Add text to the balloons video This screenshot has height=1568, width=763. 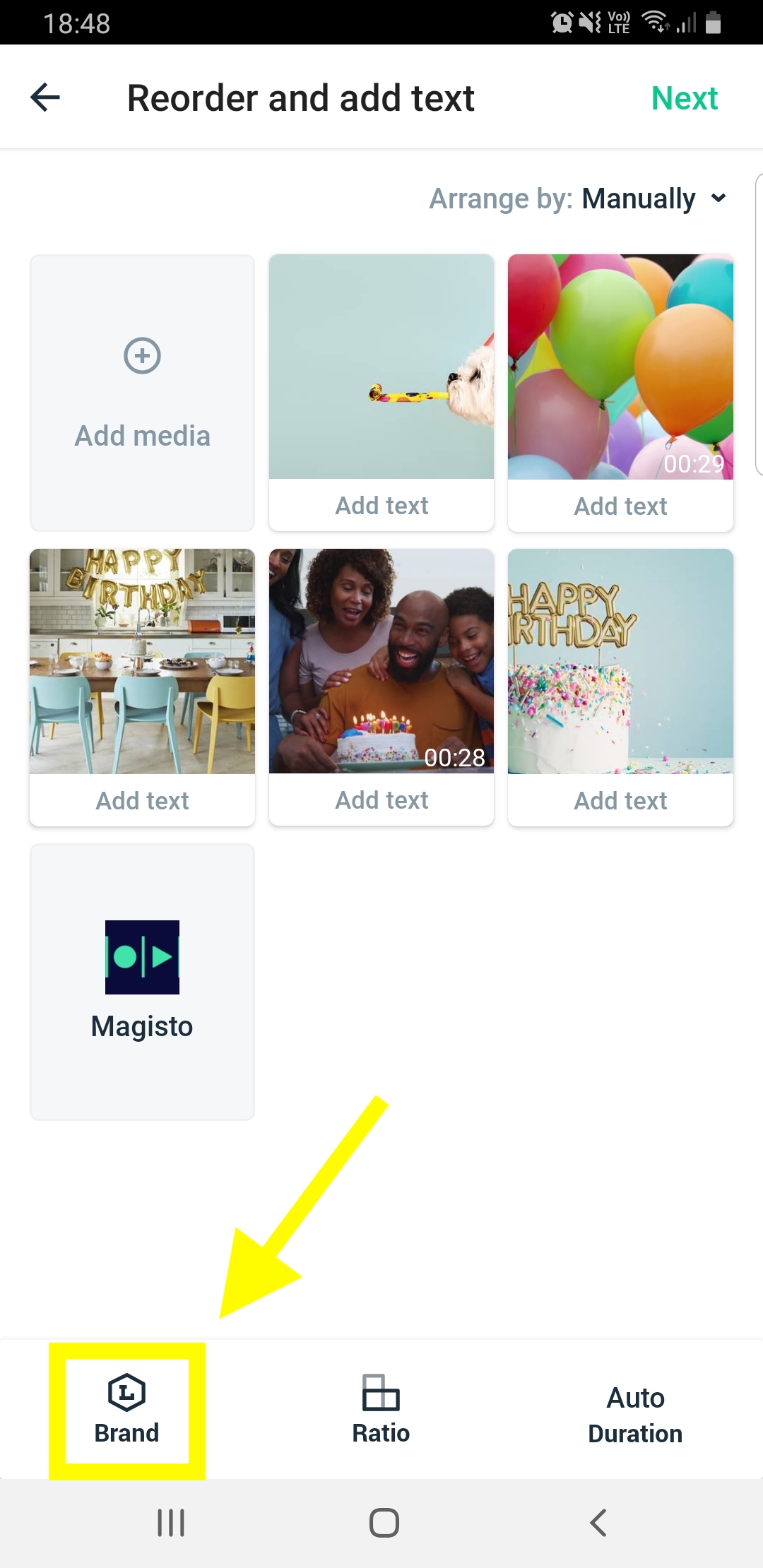coord(620,506)
